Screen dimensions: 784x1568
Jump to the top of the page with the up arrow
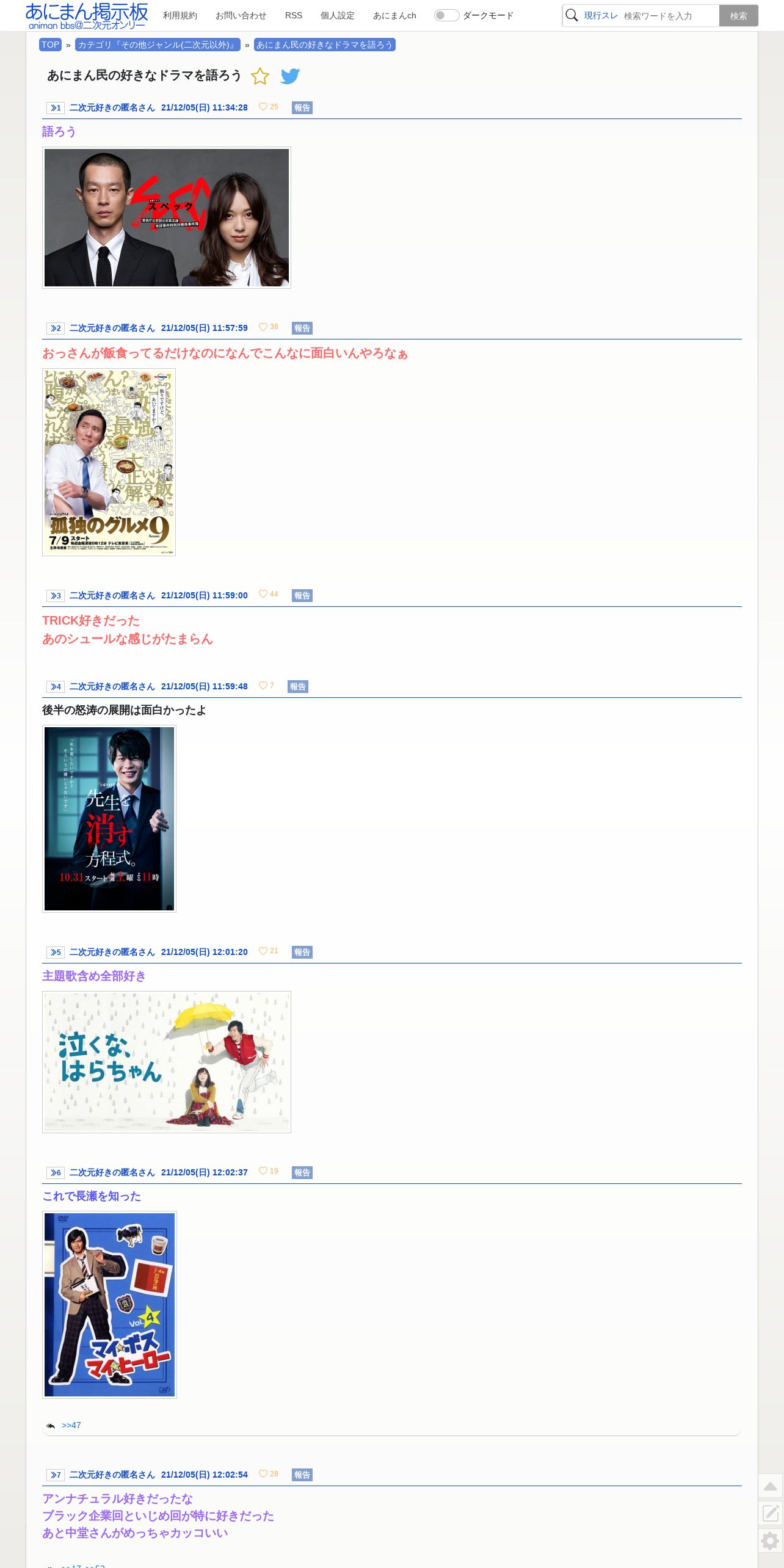(771, 1486)
